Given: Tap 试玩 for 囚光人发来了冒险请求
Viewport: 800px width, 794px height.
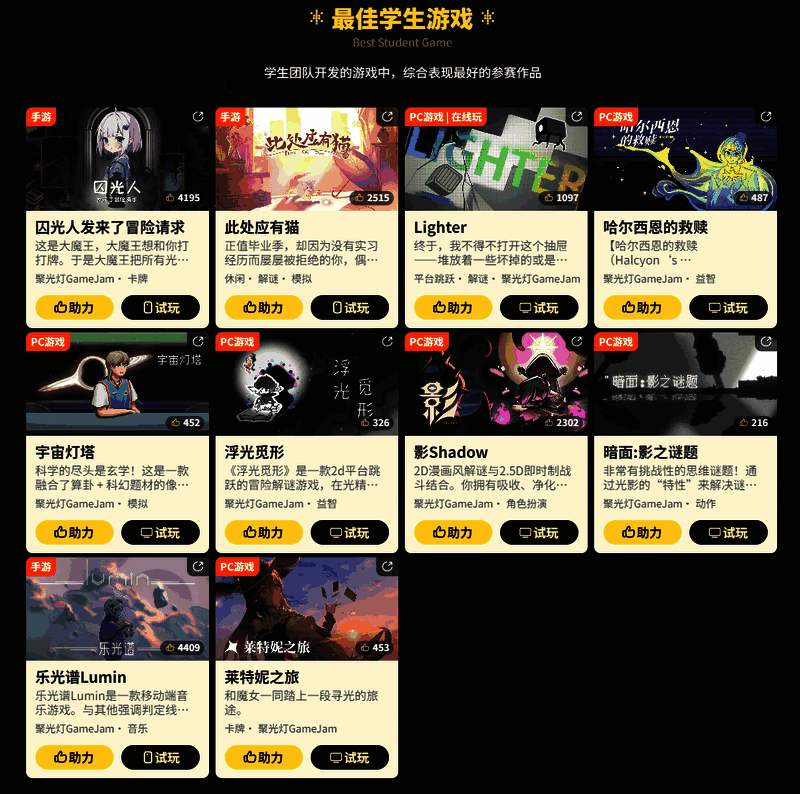Looking at the screenshot, I should (x=160, y=308).
